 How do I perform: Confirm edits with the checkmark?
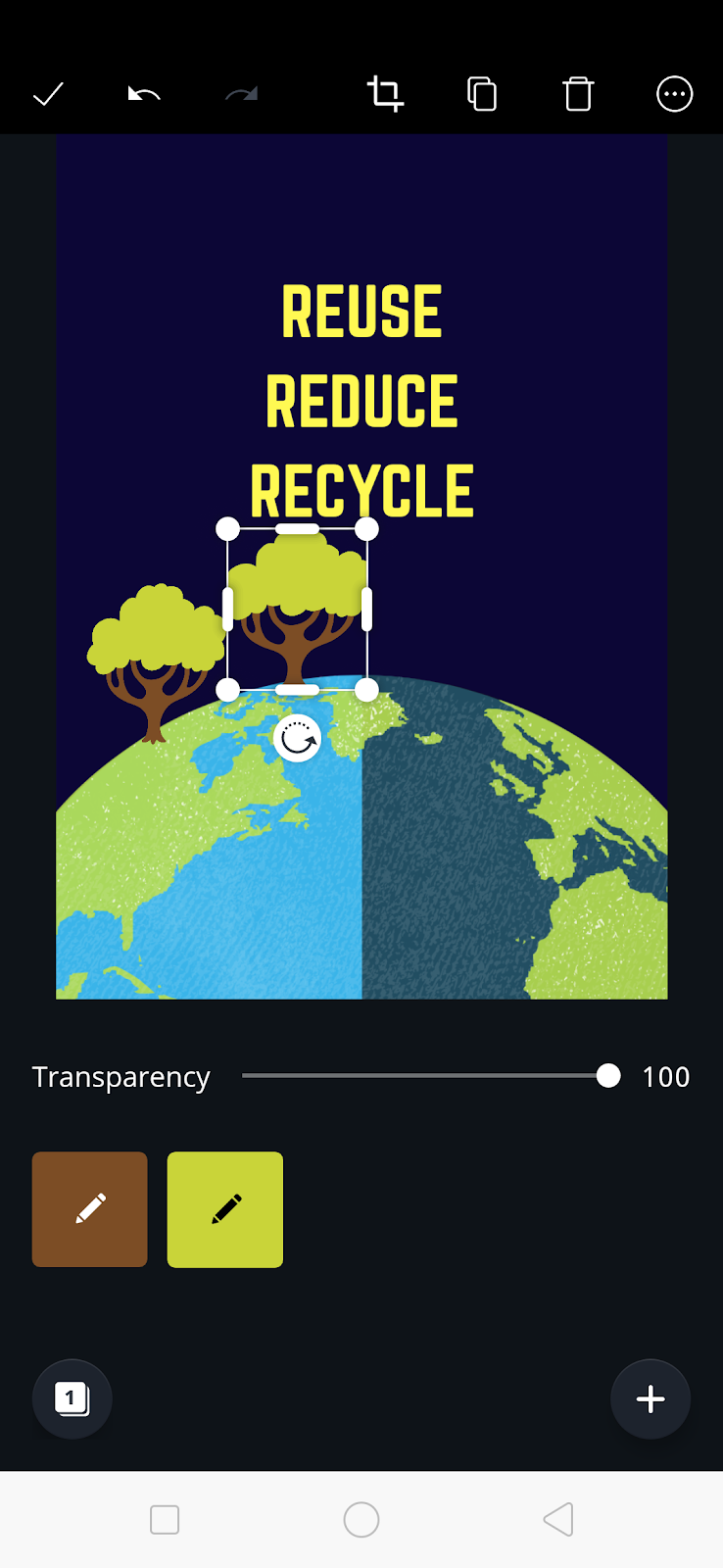click(48, 94)
